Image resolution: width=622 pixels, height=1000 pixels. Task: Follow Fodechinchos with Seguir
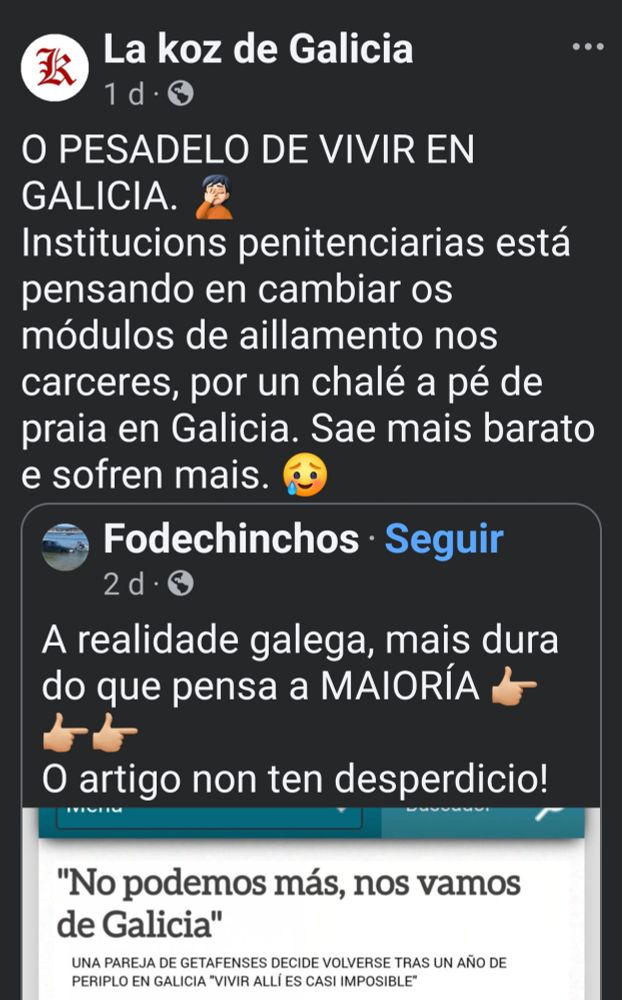point(444,540)
